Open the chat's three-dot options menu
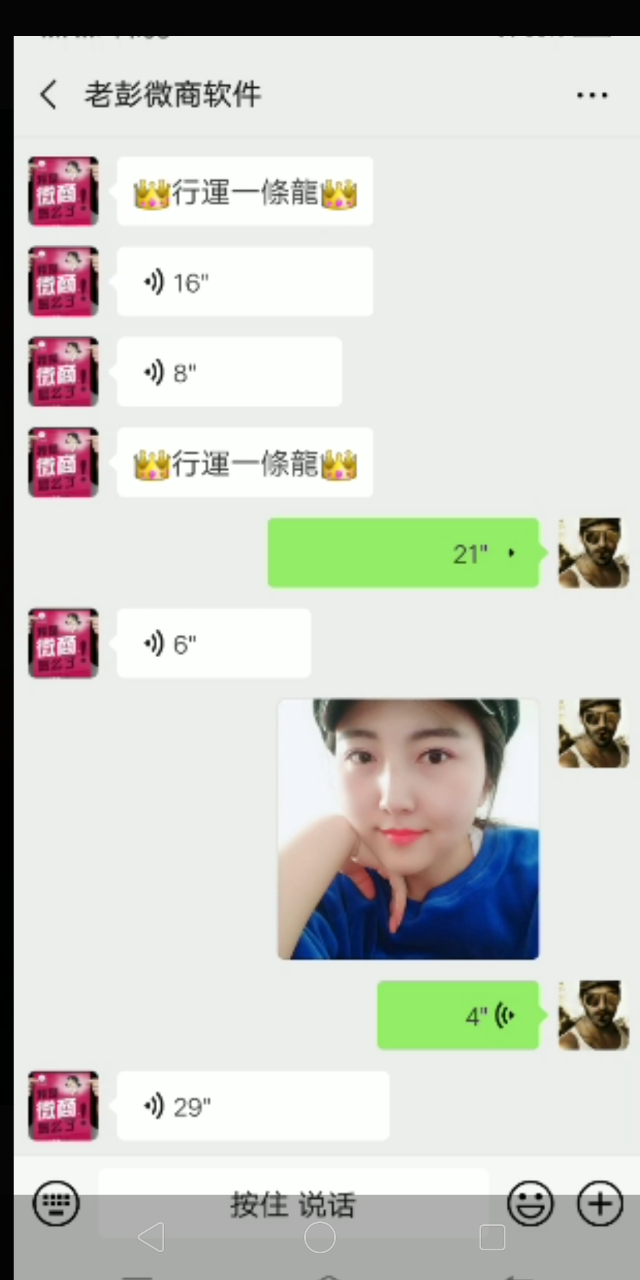640x1280 pixels. (592, 95)
